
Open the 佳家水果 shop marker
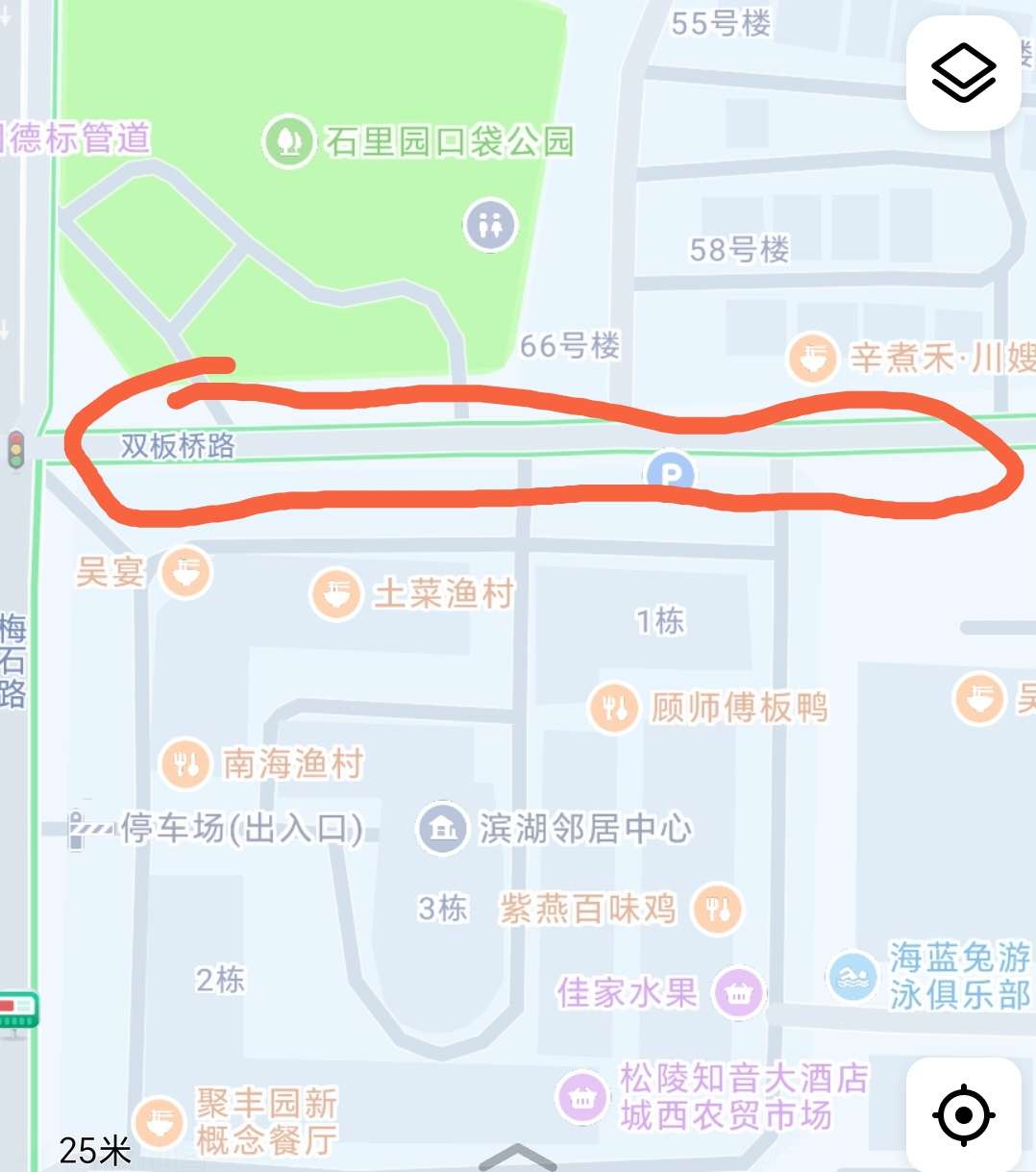(x=737, y=993)
